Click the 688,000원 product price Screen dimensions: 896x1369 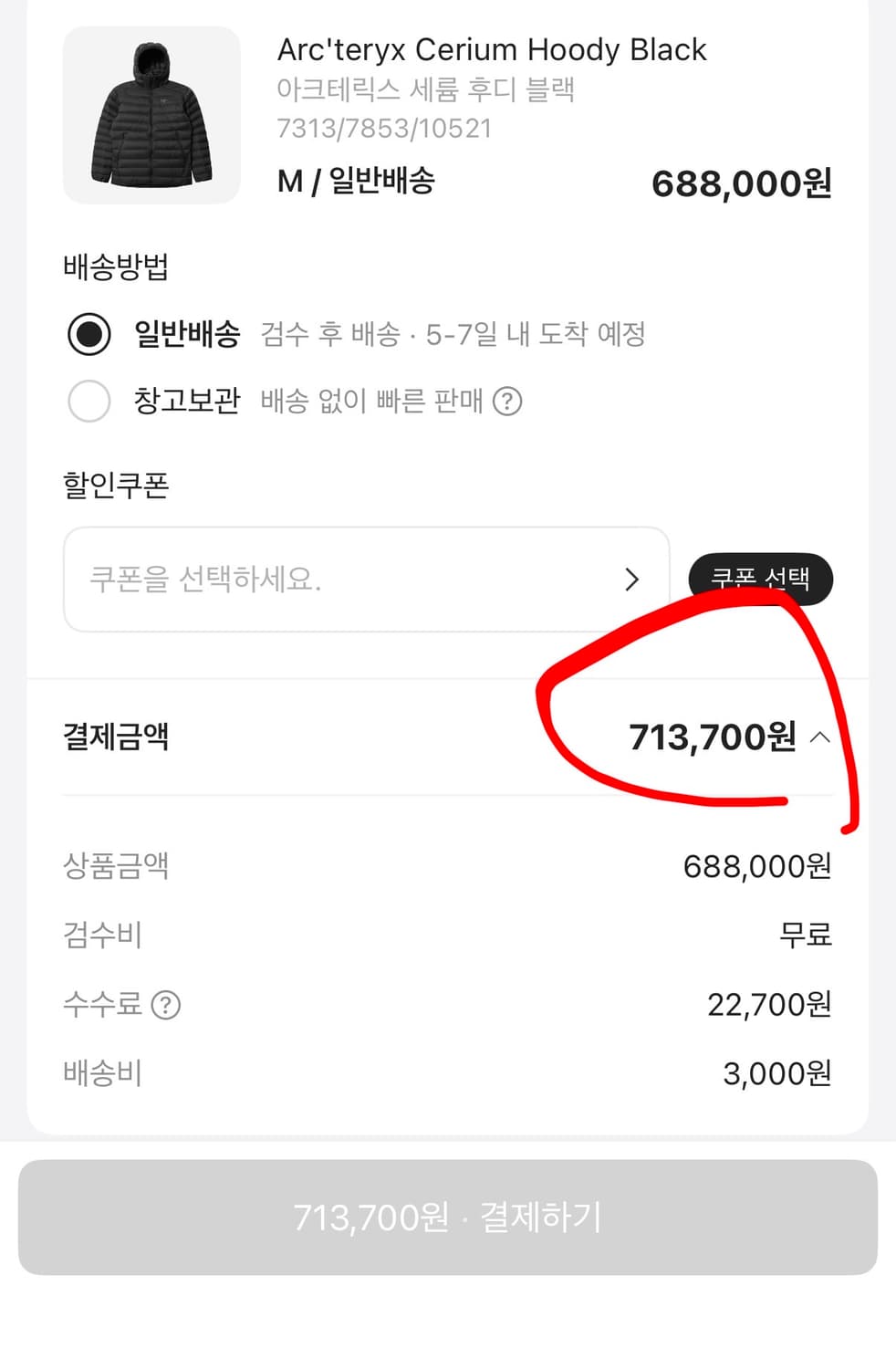click(743, 184)
